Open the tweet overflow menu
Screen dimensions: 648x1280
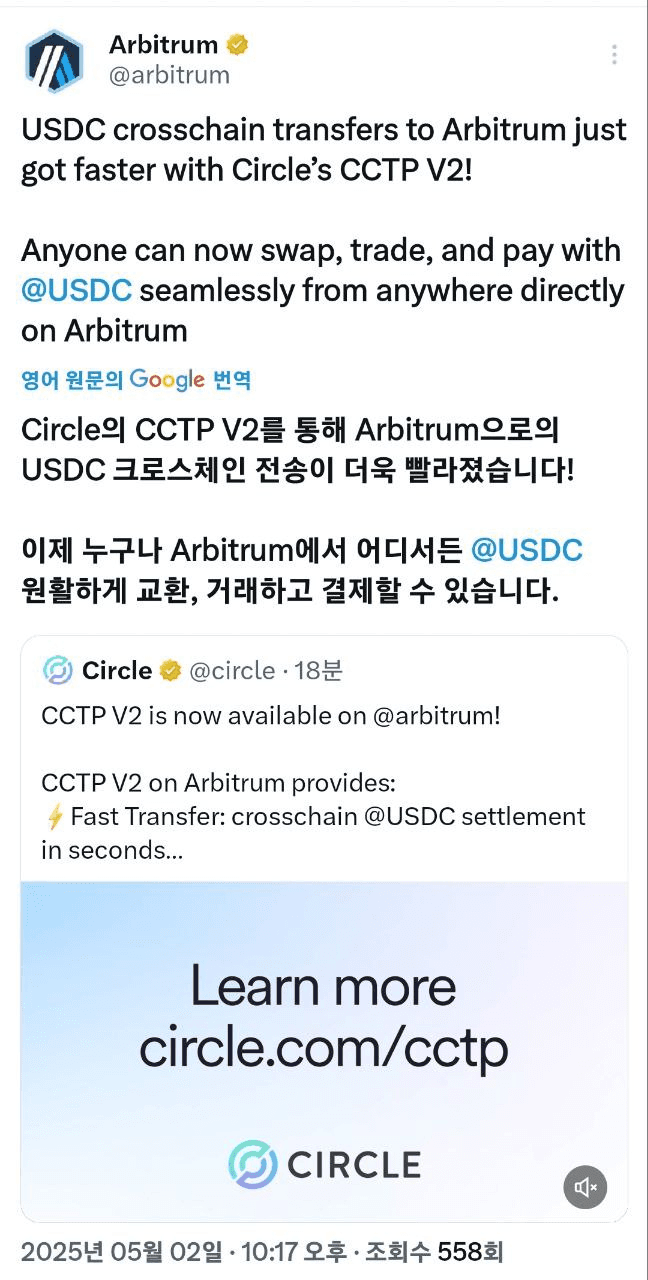click(x=614, y=54)
